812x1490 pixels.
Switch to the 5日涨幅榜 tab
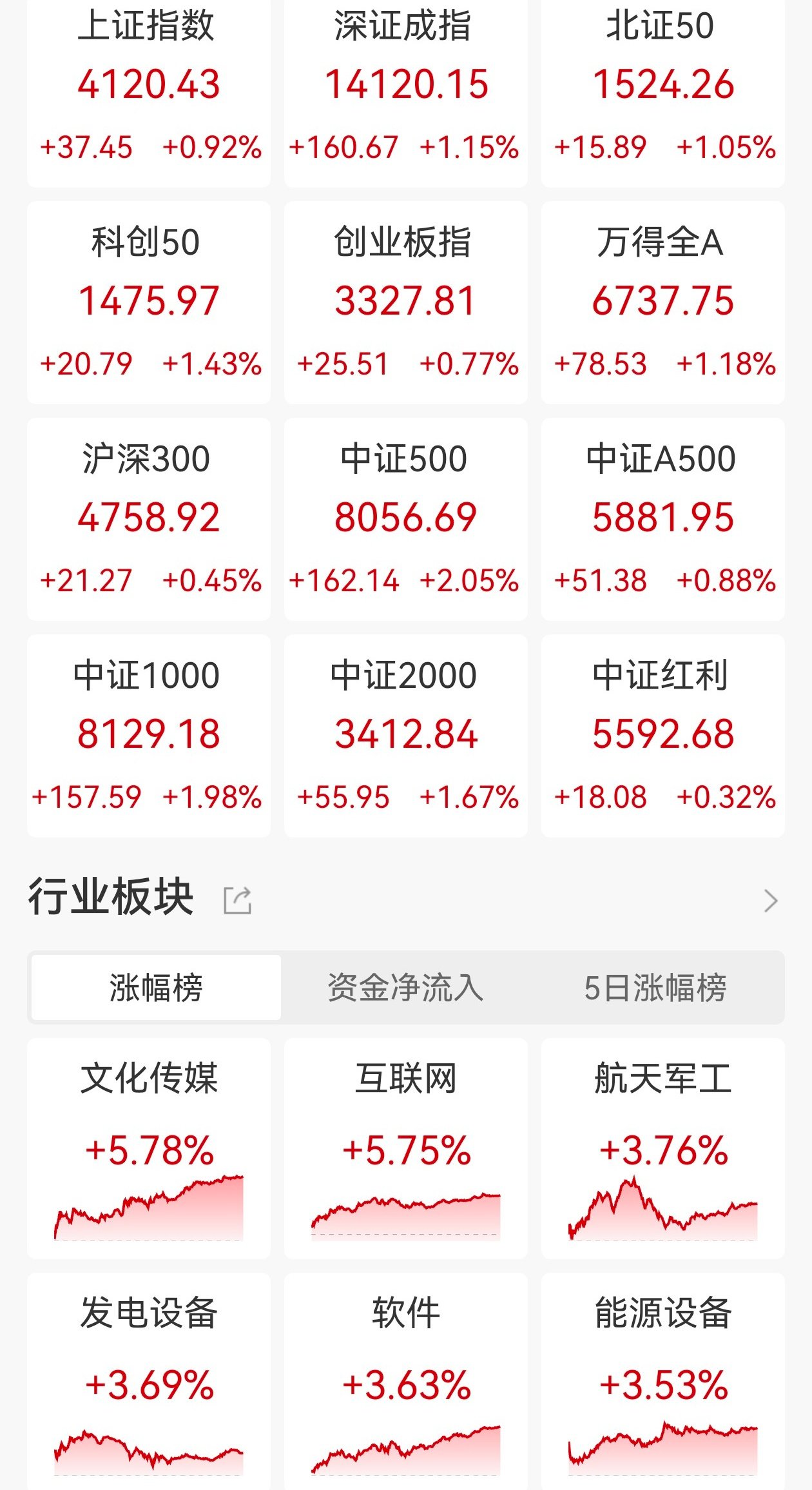(x=655, y=988)
